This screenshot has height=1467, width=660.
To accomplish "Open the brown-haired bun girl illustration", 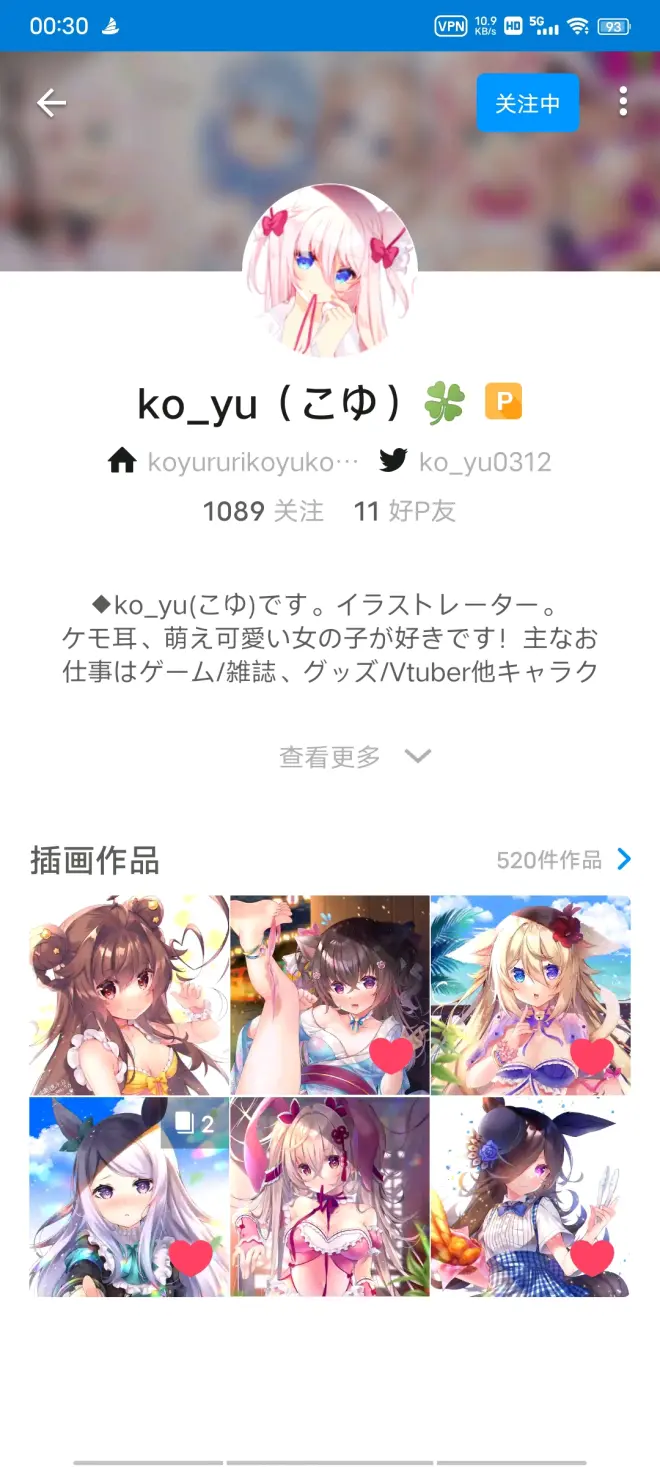I will click(129, 994).
